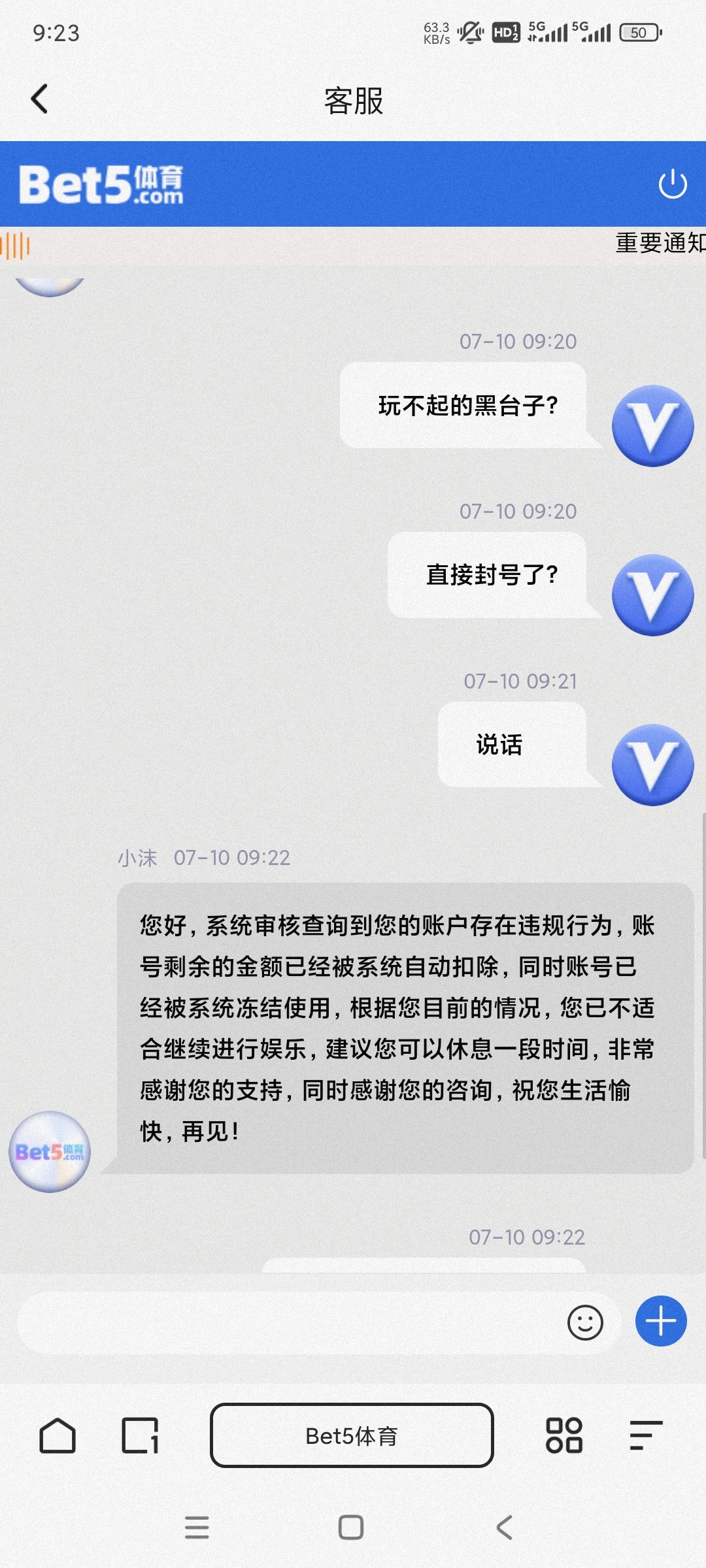Open the emoji picker
The width and height of the screenshot is (706, 1568).
tap(585, 1323)
